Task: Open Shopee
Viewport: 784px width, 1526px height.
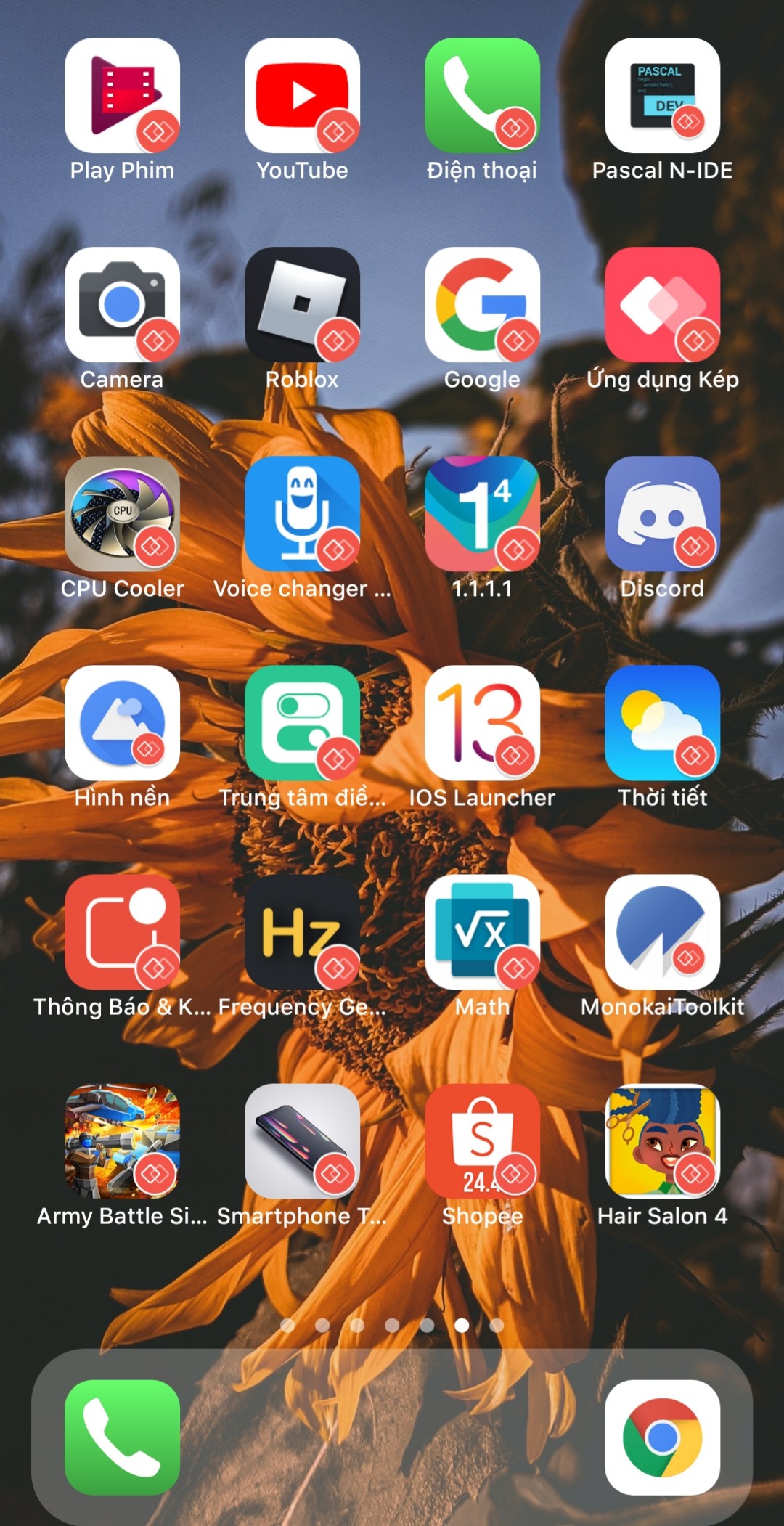Action: (482, 1141)
